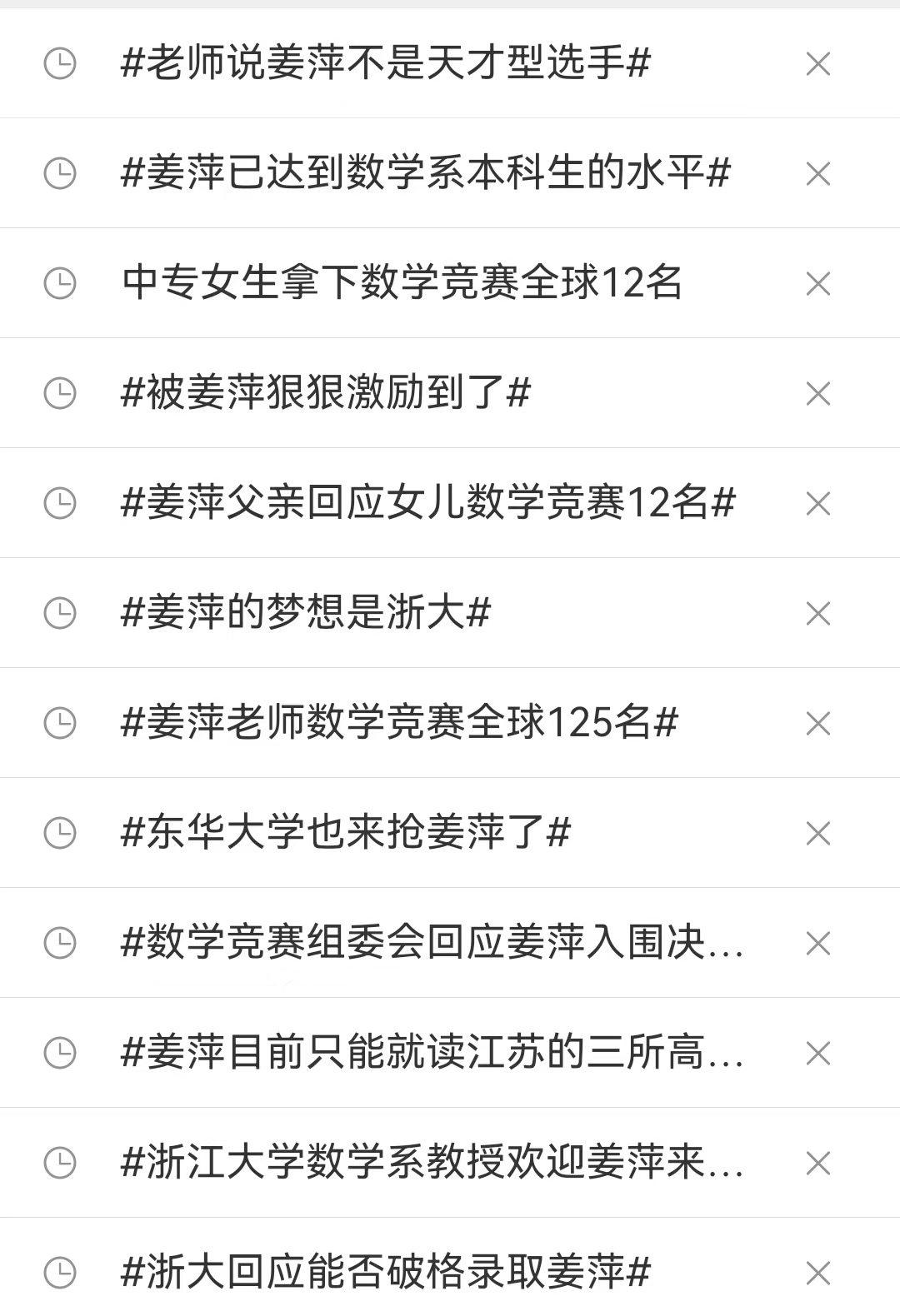
Task: Remove "#老师说姜萍不是天才型选手#" history entry
Action: coord(818,63)
